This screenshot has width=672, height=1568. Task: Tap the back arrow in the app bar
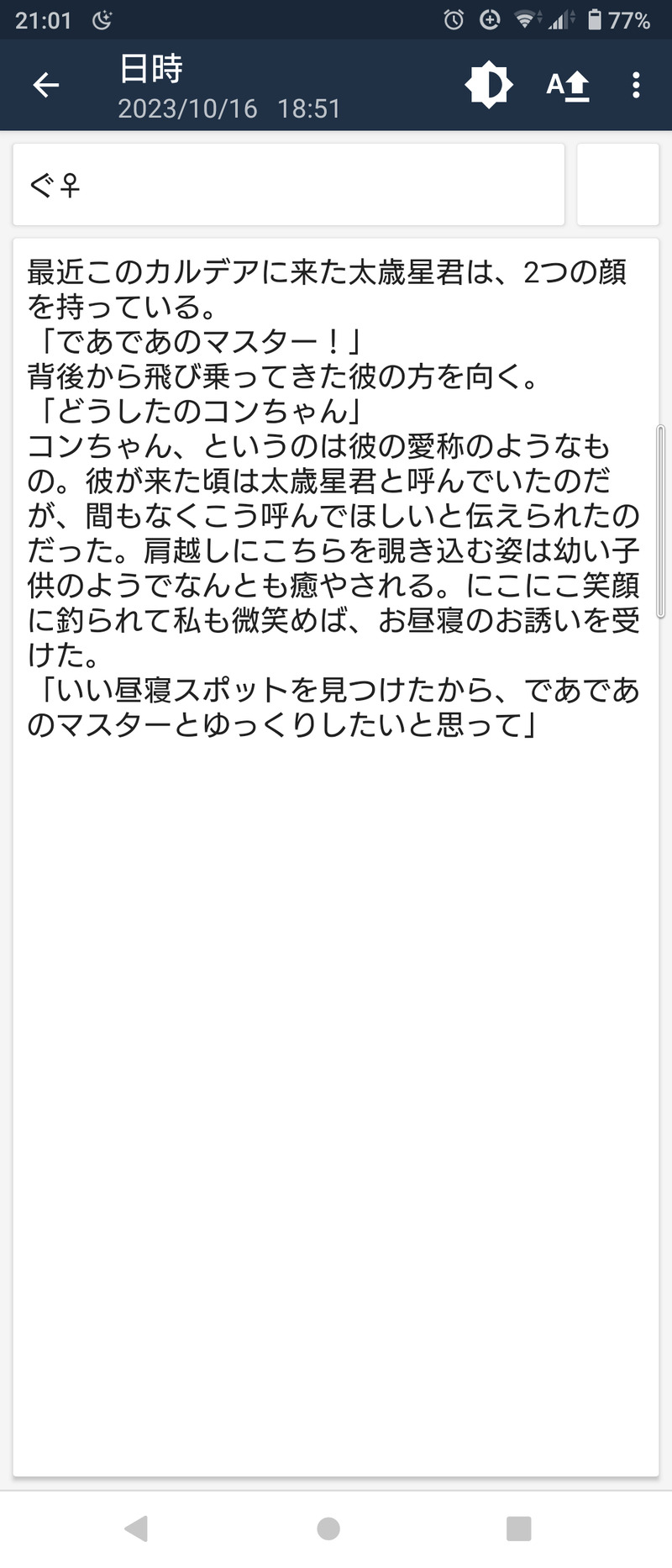tap(45, 84)
